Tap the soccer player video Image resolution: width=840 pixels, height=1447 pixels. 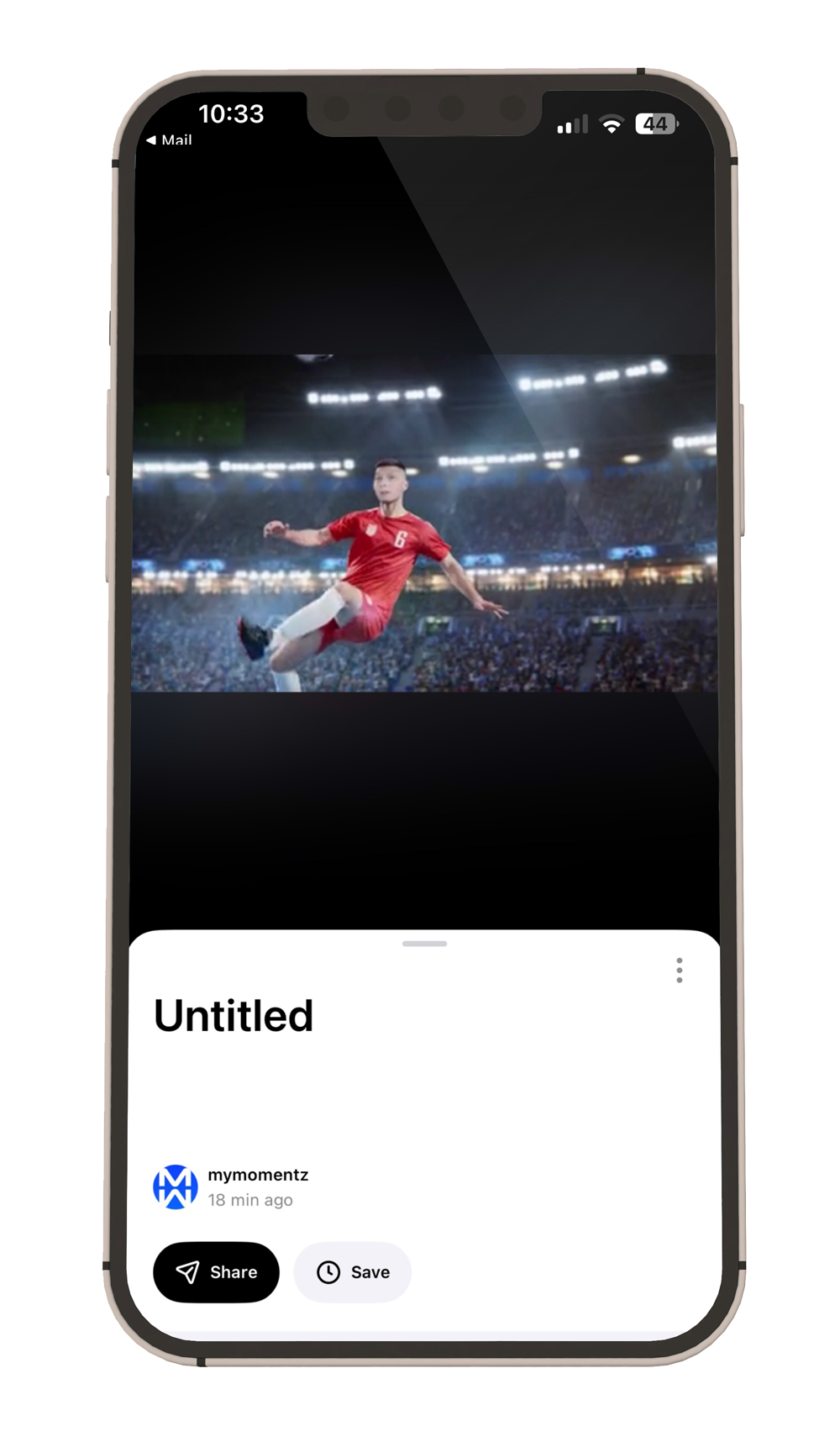[x=424, y=523]
